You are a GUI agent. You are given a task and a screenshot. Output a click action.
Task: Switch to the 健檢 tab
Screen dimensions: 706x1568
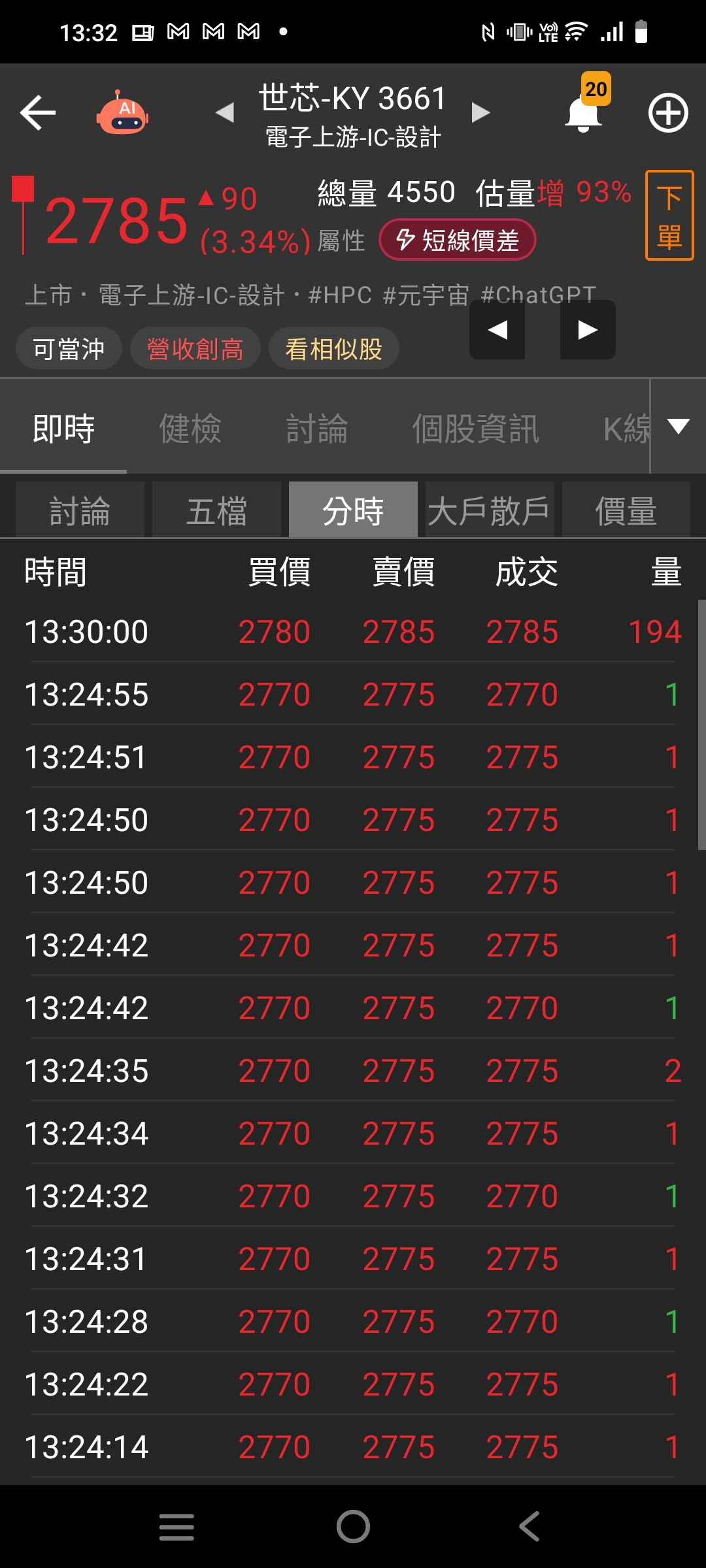click(x=192, y=428)
